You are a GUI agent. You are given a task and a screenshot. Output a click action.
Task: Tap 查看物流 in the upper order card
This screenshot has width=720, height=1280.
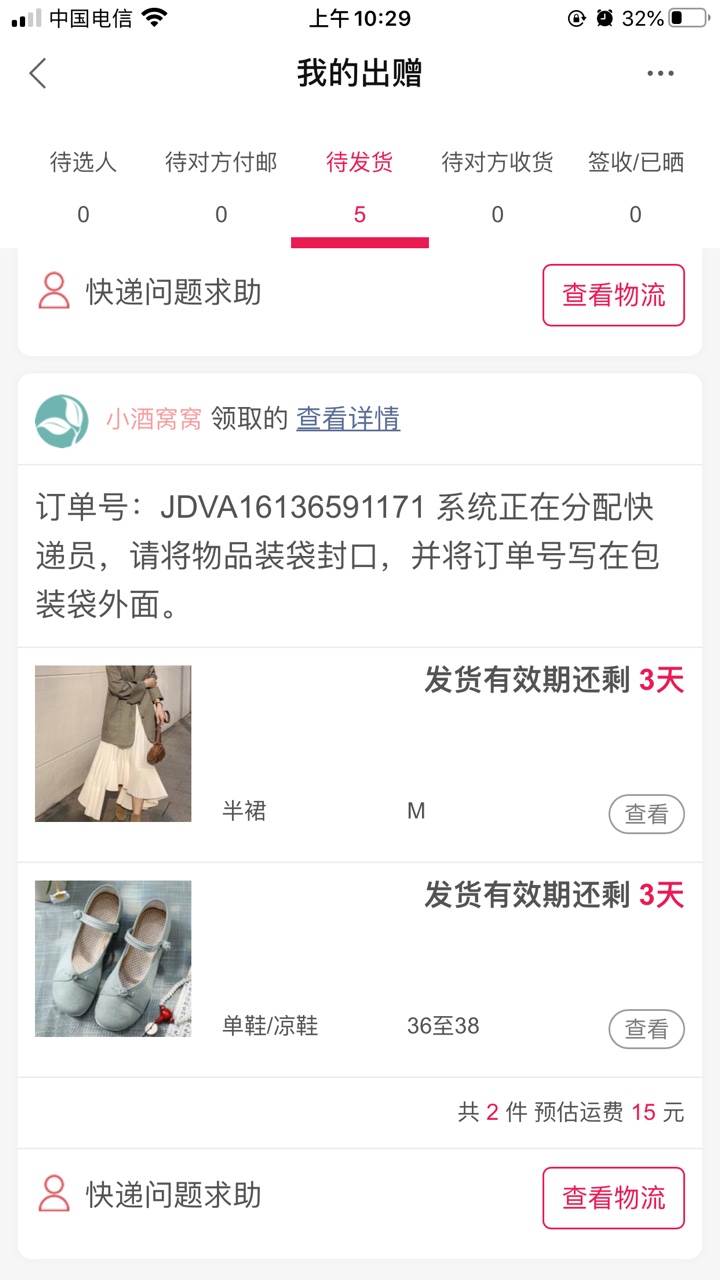pos(613,295)
